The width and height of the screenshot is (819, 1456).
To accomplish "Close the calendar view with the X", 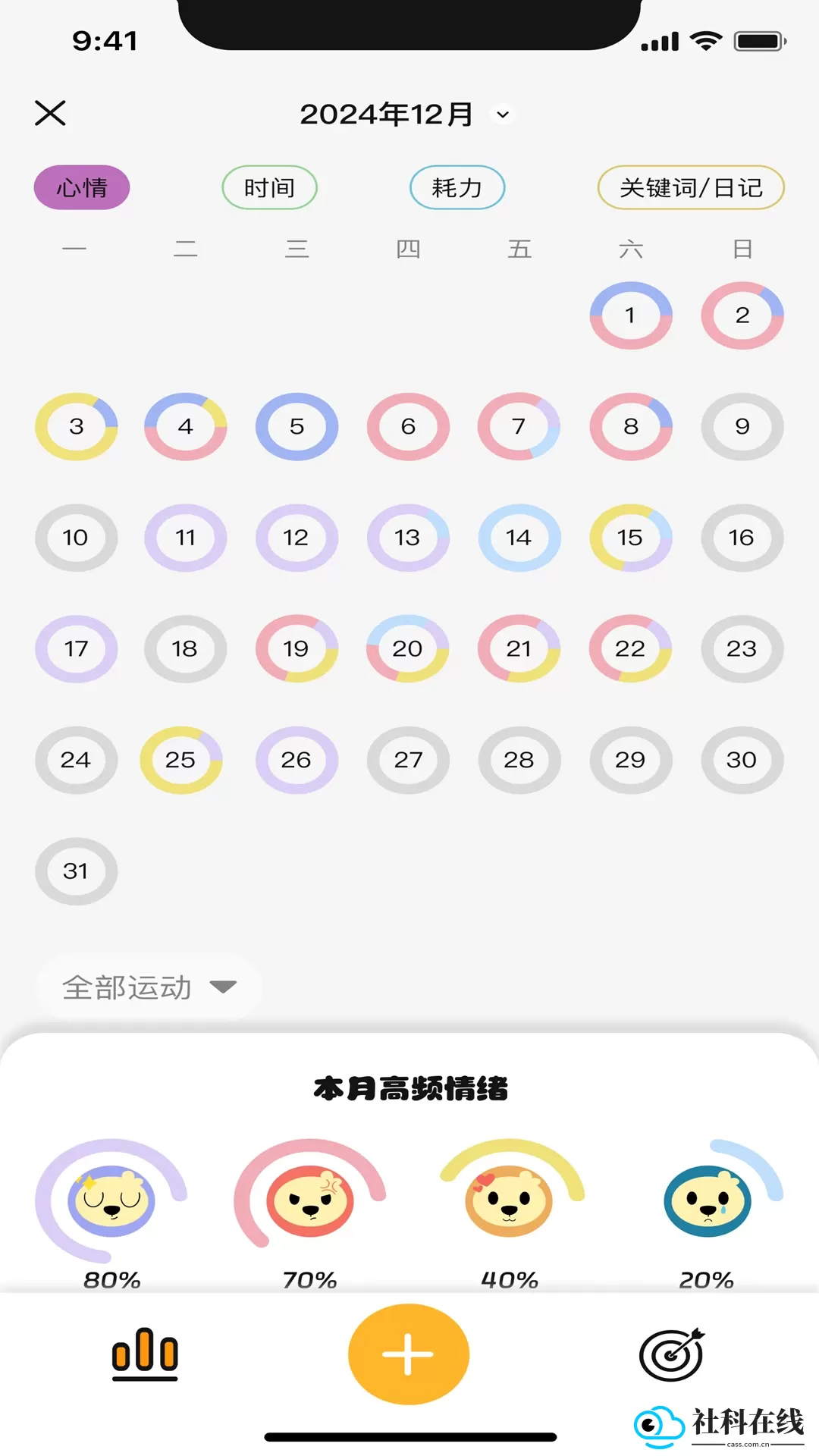I will [x=50, y=113].
